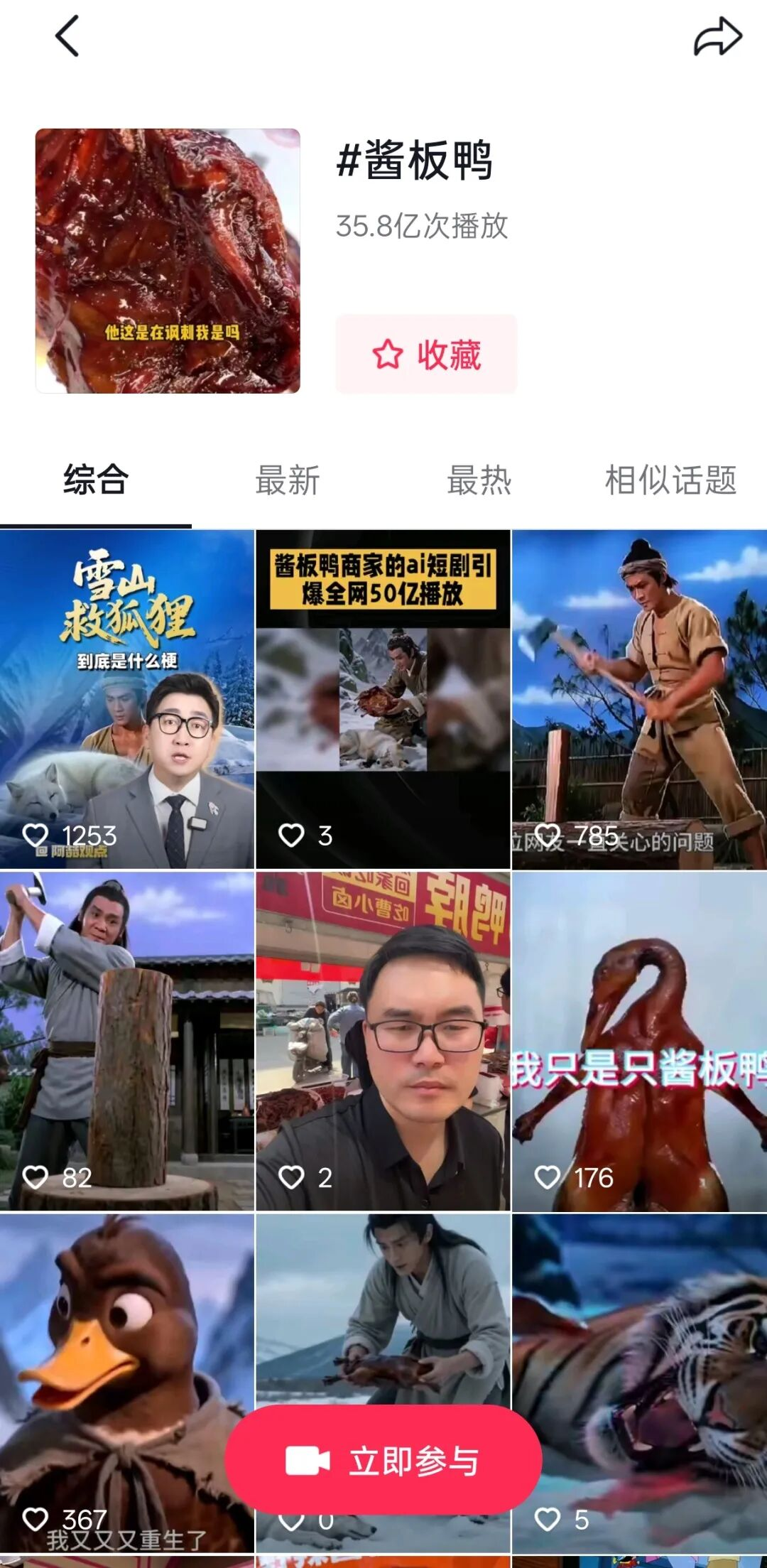Open the man-with-glasses video with 2 likes
The height and width of the screenshot is (1568, 767).
point(383,1041)
